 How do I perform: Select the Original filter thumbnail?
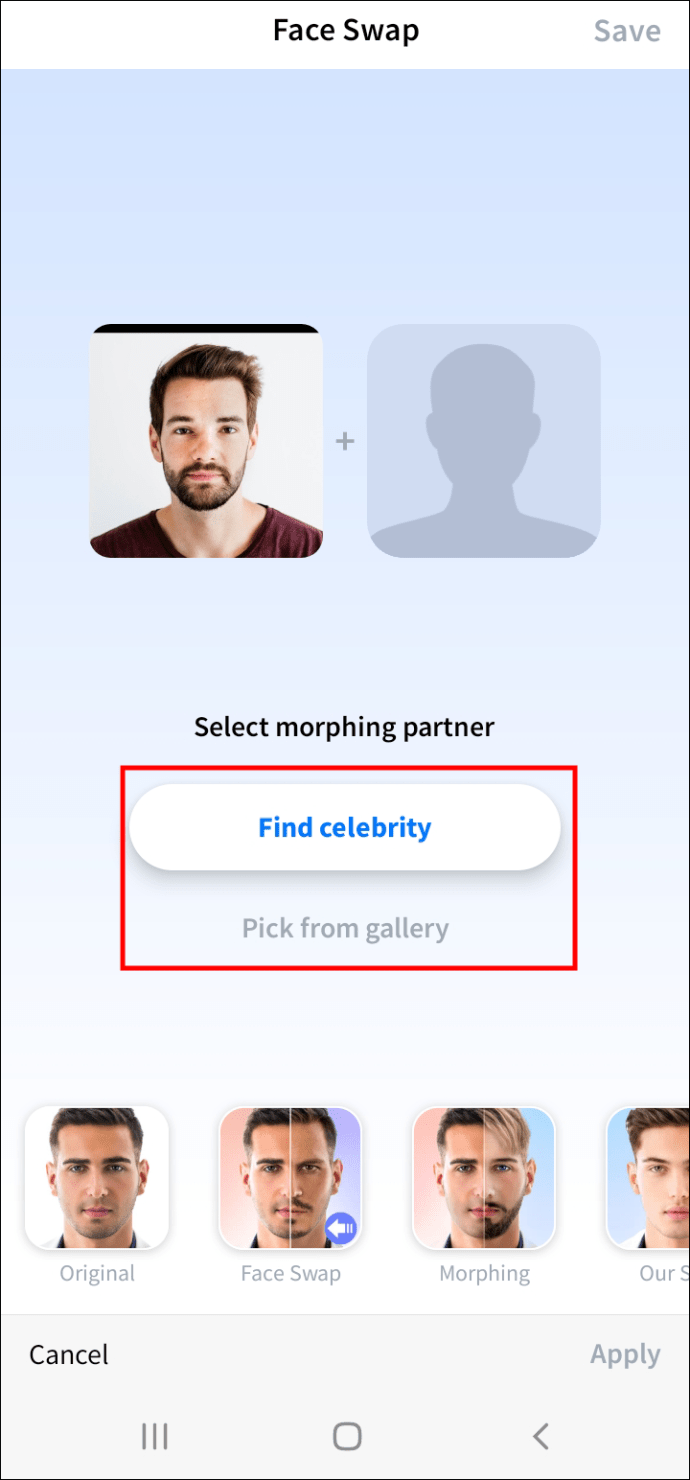(x=97, y=1178)
